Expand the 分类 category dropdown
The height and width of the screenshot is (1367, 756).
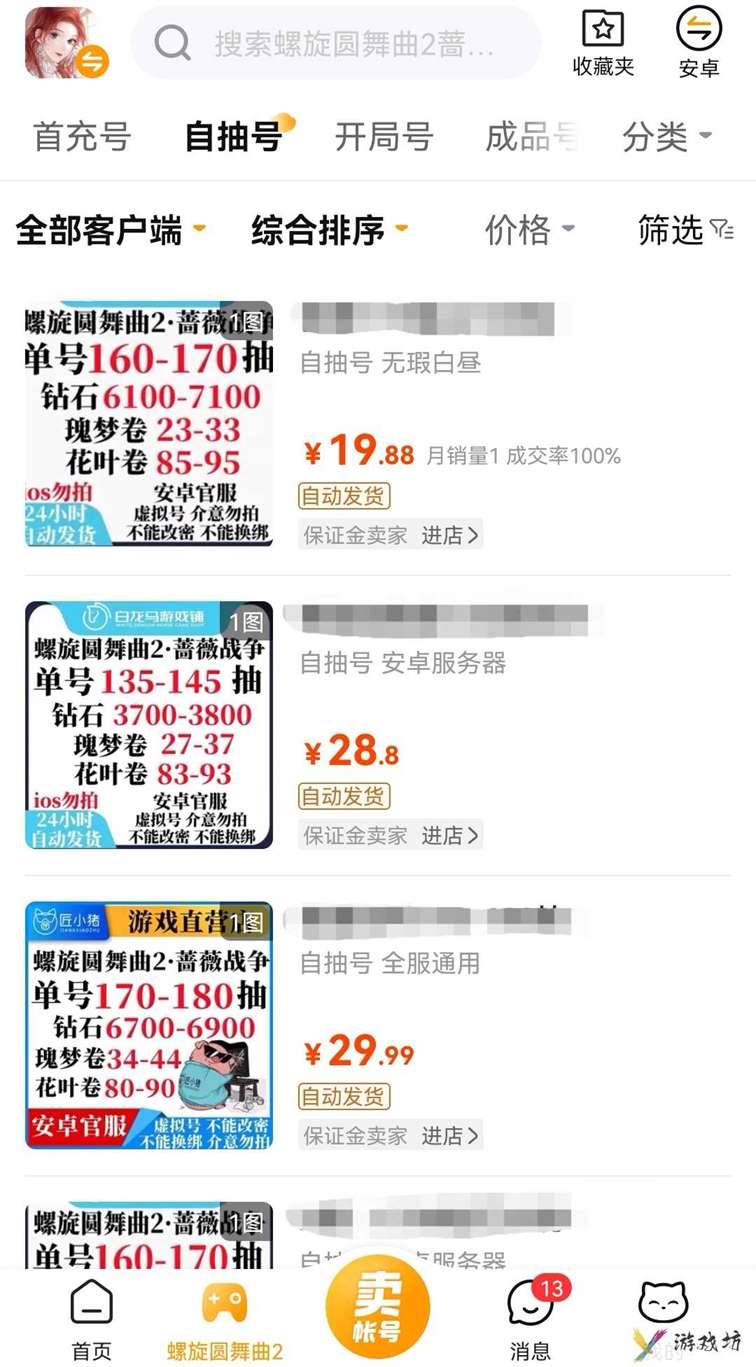point(668,137)
